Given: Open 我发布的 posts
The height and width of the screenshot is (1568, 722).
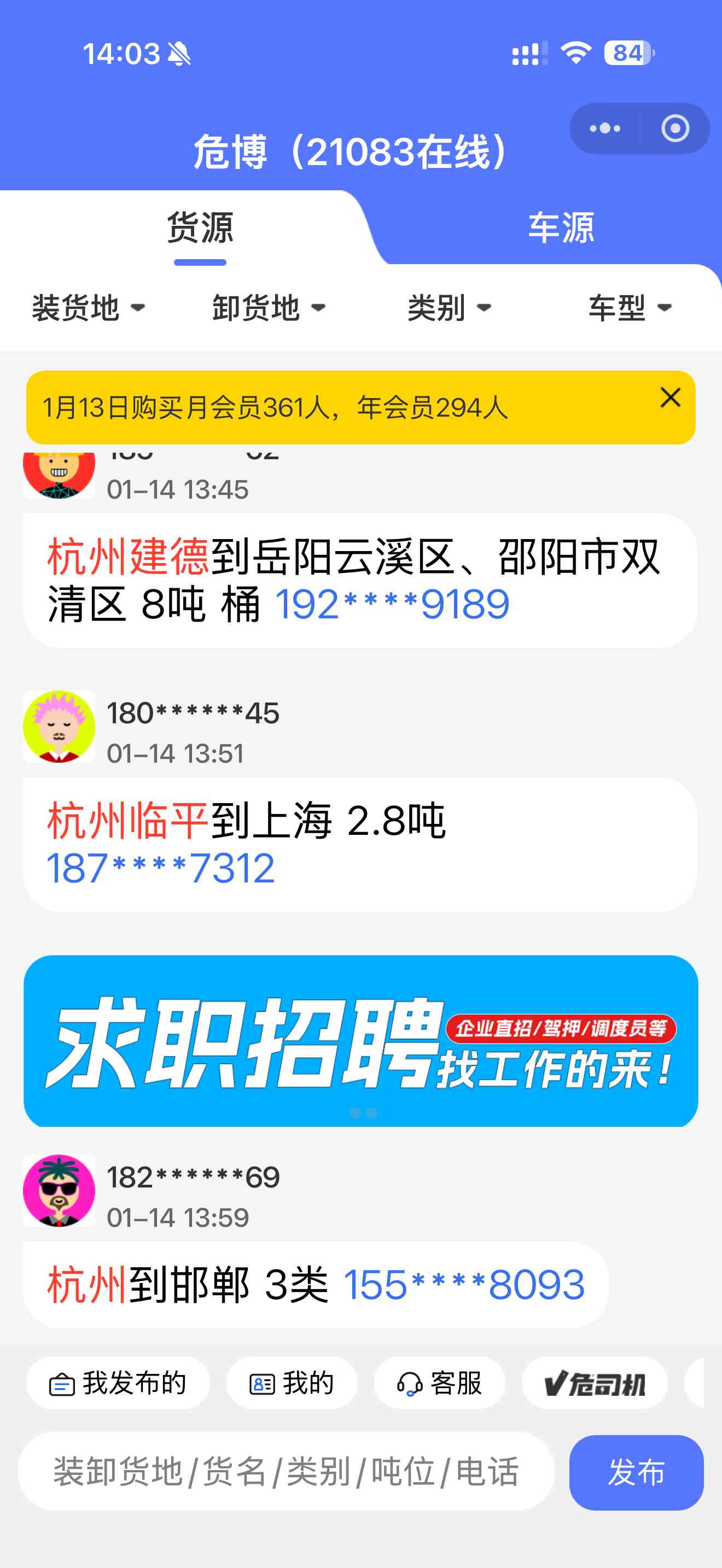Looking at the screenshot, I should point(118,1383).
